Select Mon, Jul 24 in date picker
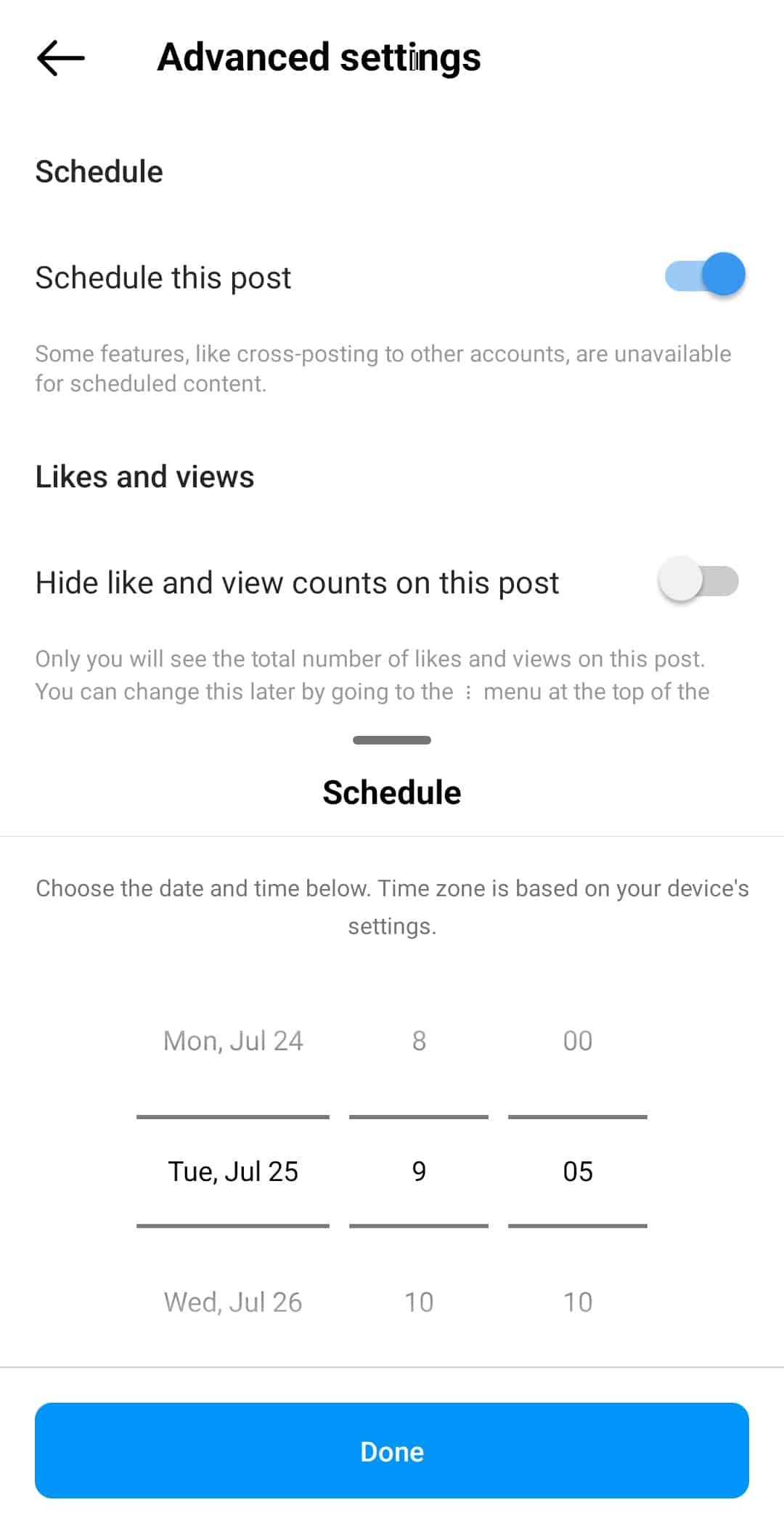Viewport: 784px width, 1513px height. click(233, 1041)
